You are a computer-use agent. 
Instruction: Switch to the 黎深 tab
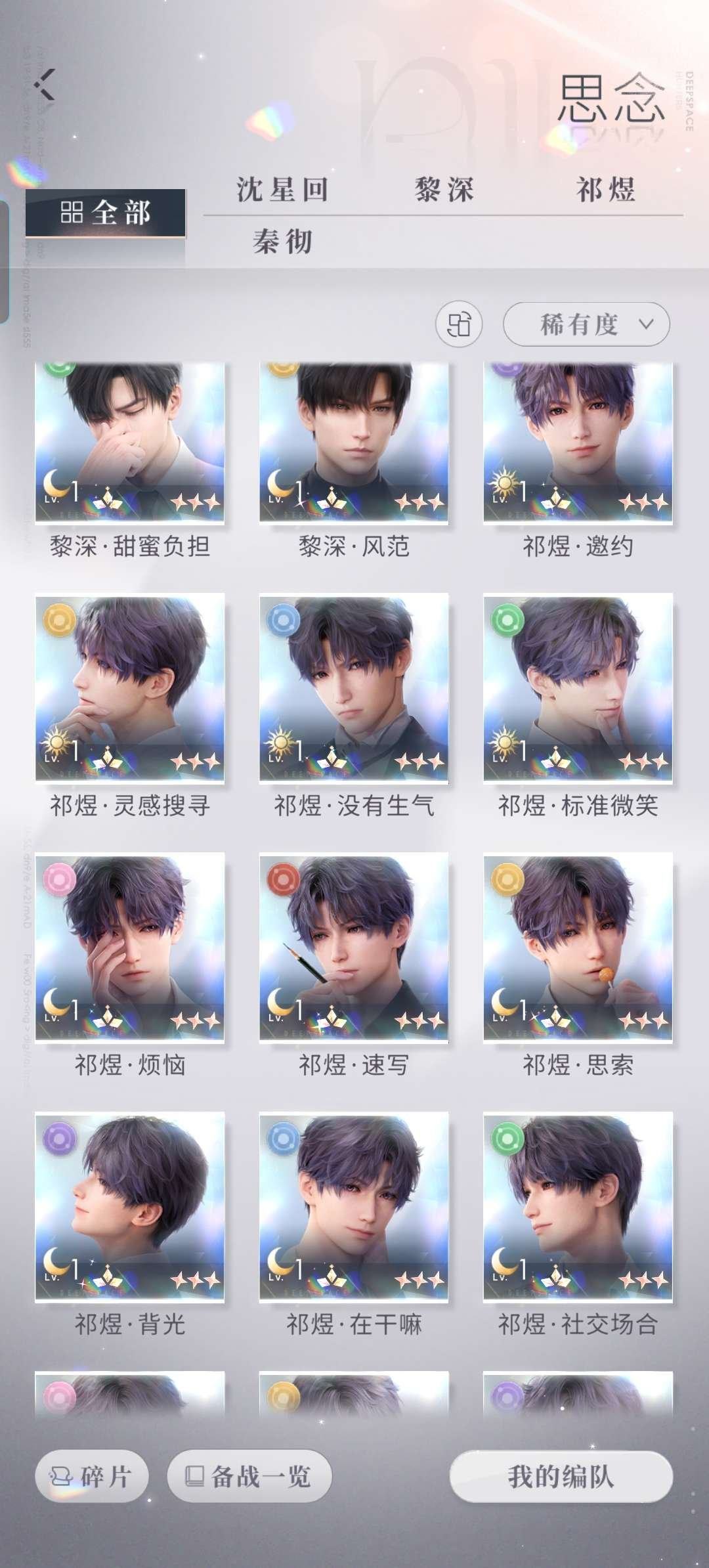(x=444, y=190)
